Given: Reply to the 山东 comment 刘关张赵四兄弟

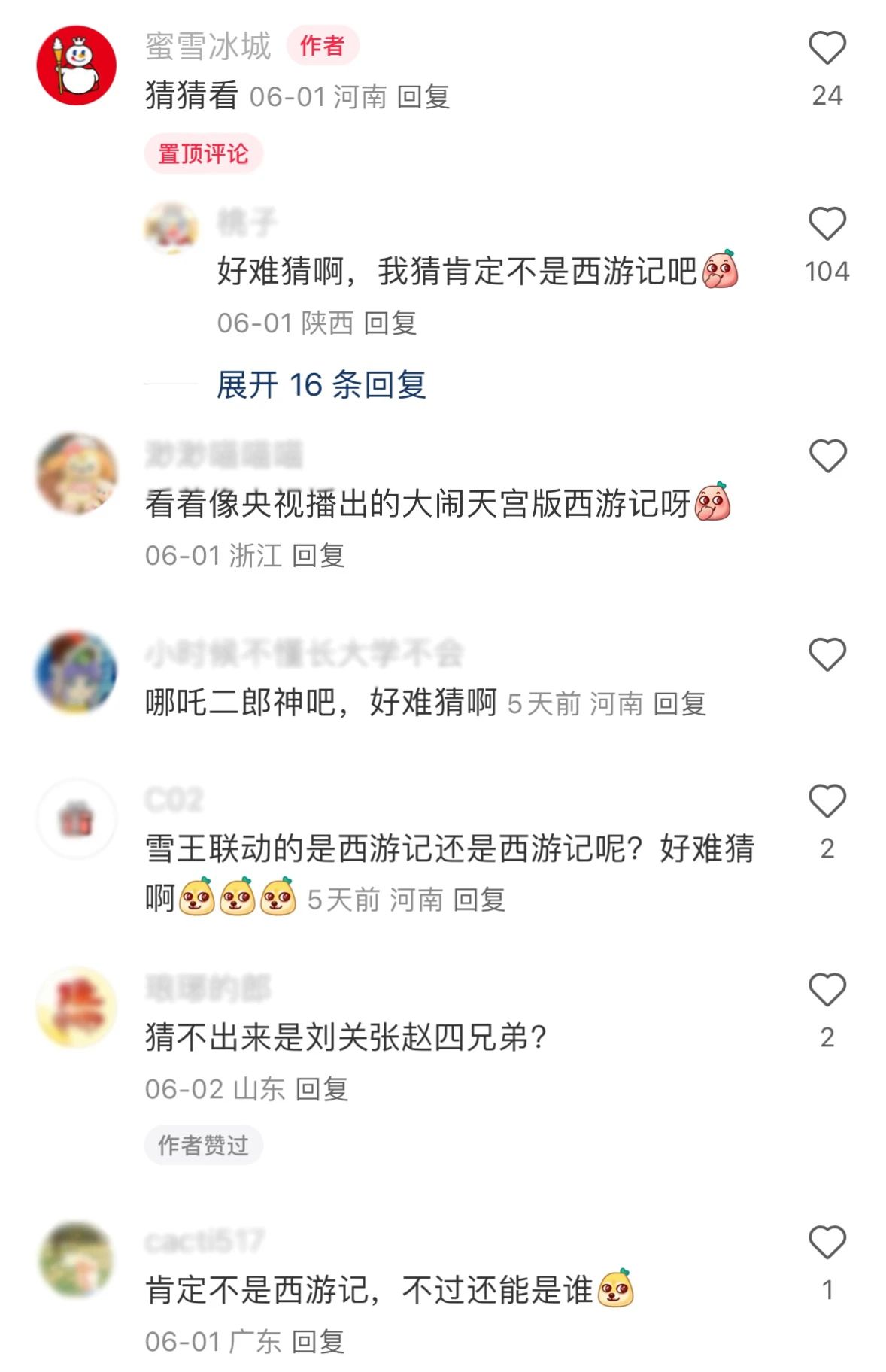Looking at the screenshot, I should 321,1089.
